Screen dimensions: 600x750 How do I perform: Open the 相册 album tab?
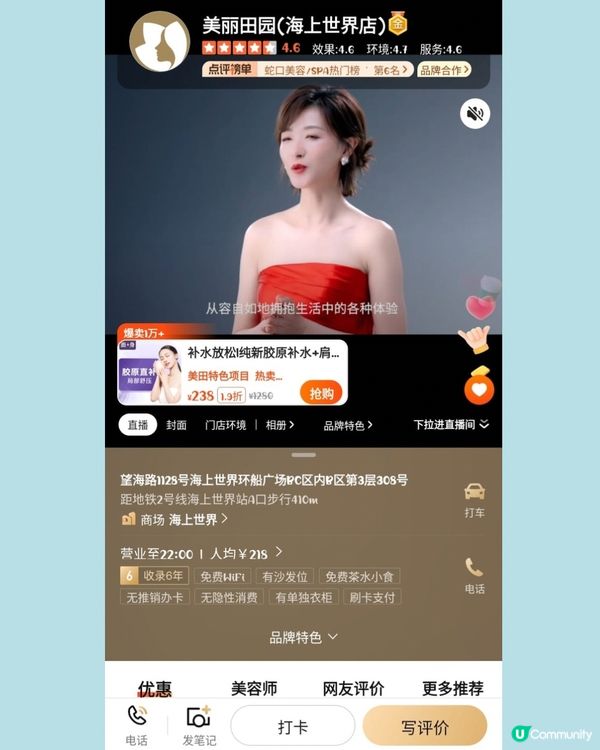point(279,425)
